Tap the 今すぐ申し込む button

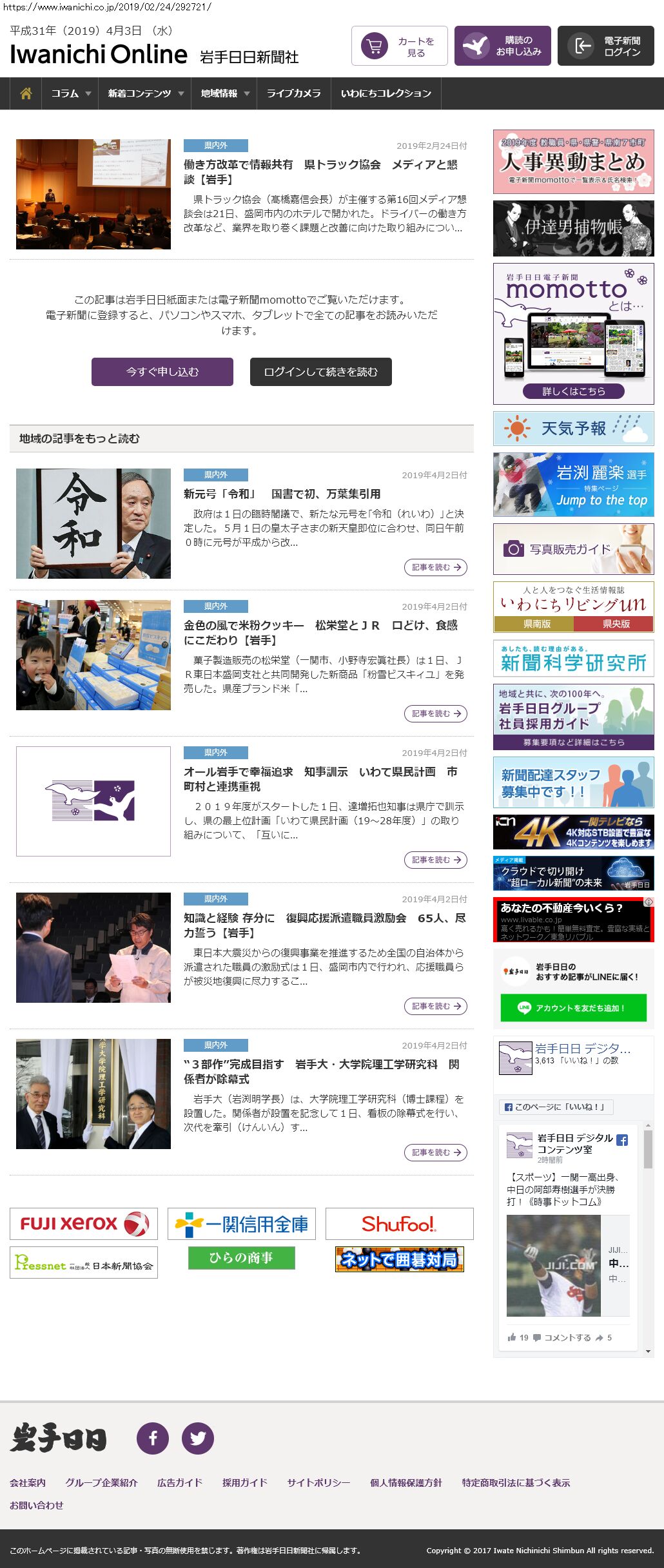(x=162, y=372)
